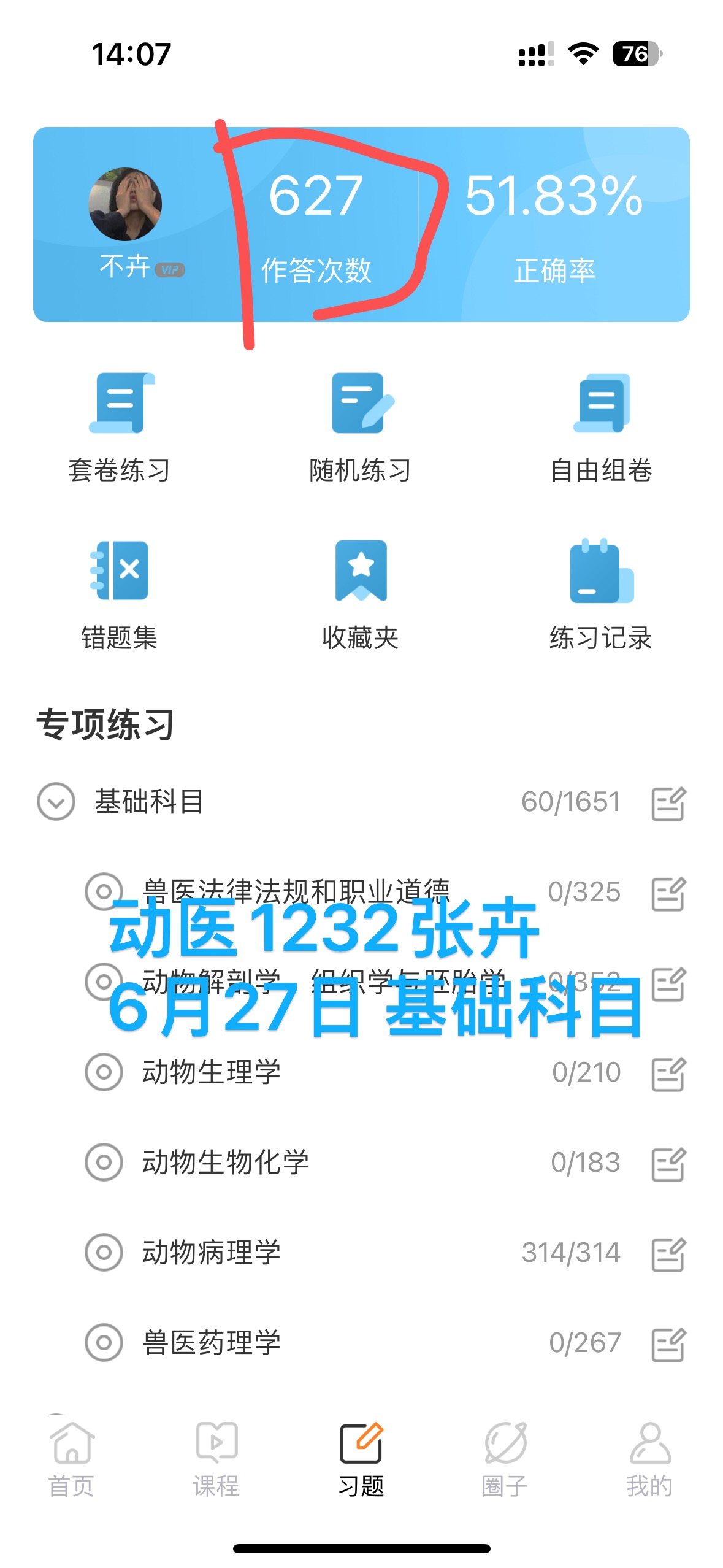Open 套卷练习 paper practice

tap(120, 427)
